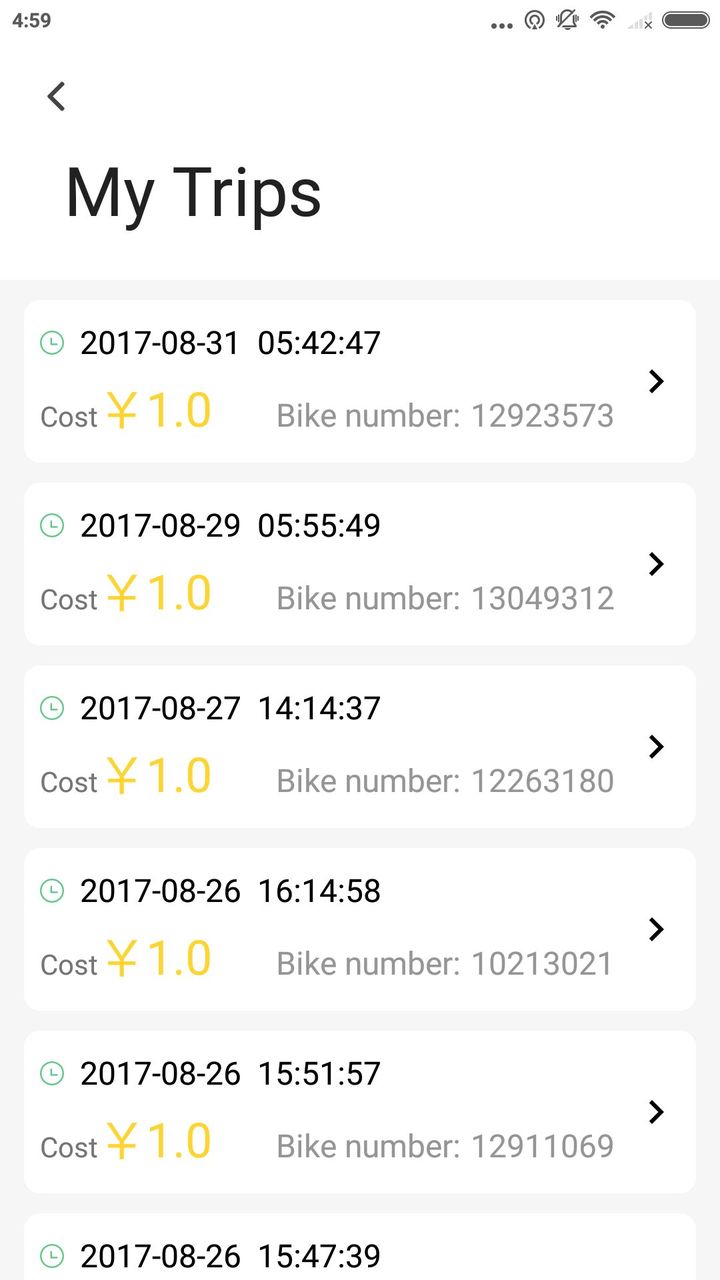The image size is (720, 1280).
Task: Open the trip from 2017-08-31 05:42:47
Action: tap(359, 381)
